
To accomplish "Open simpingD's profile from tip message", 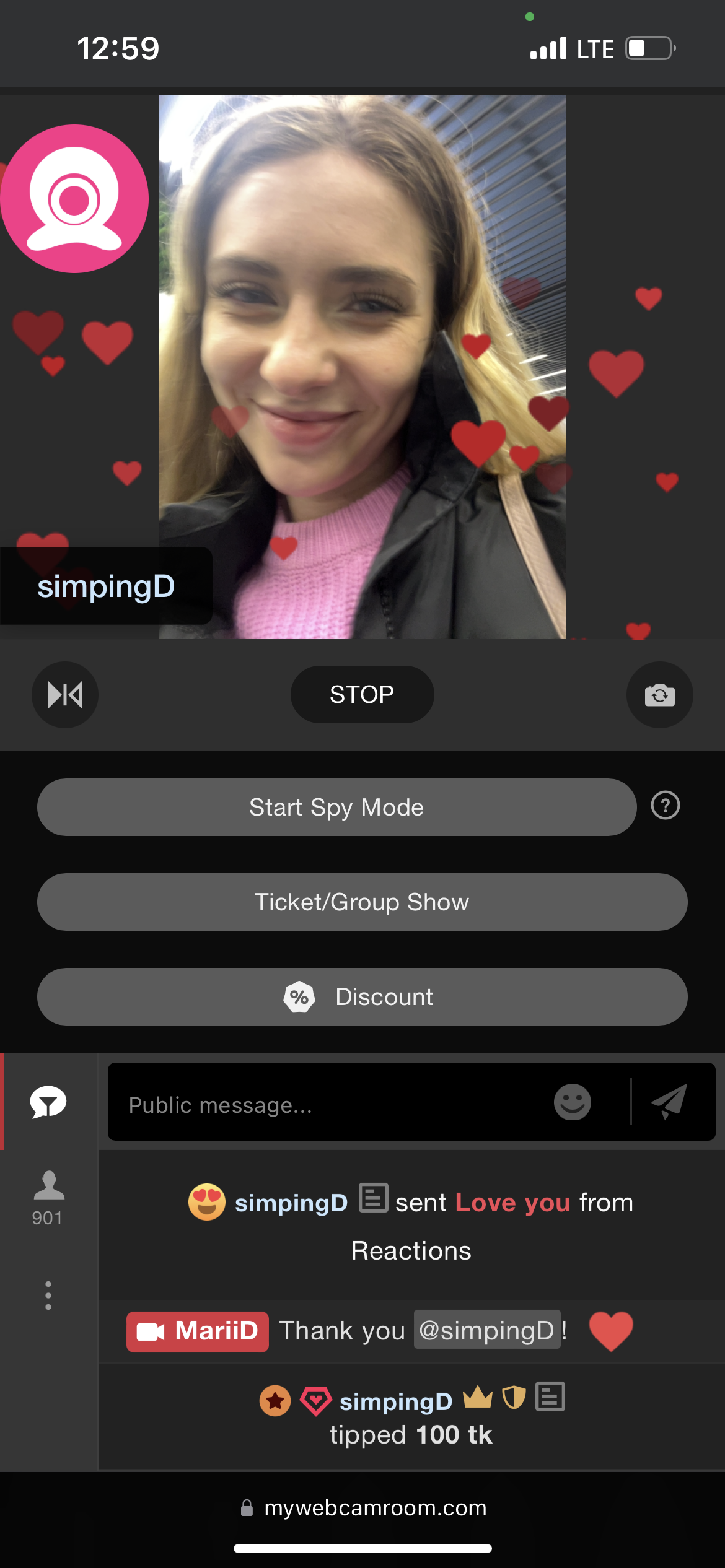I will click(x=395, y=1401).
